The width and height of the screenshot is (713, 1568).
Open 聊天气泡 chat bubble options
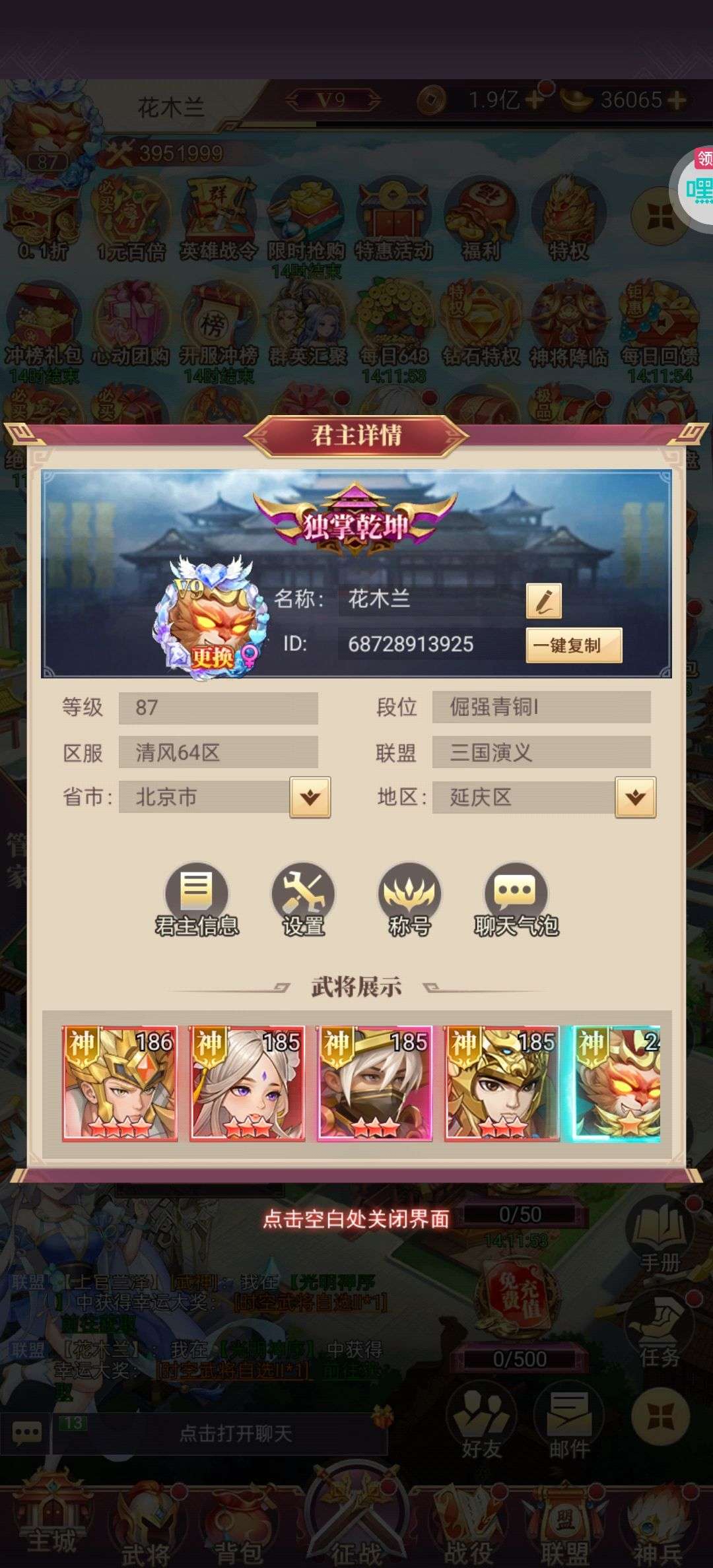pos(516,899)
